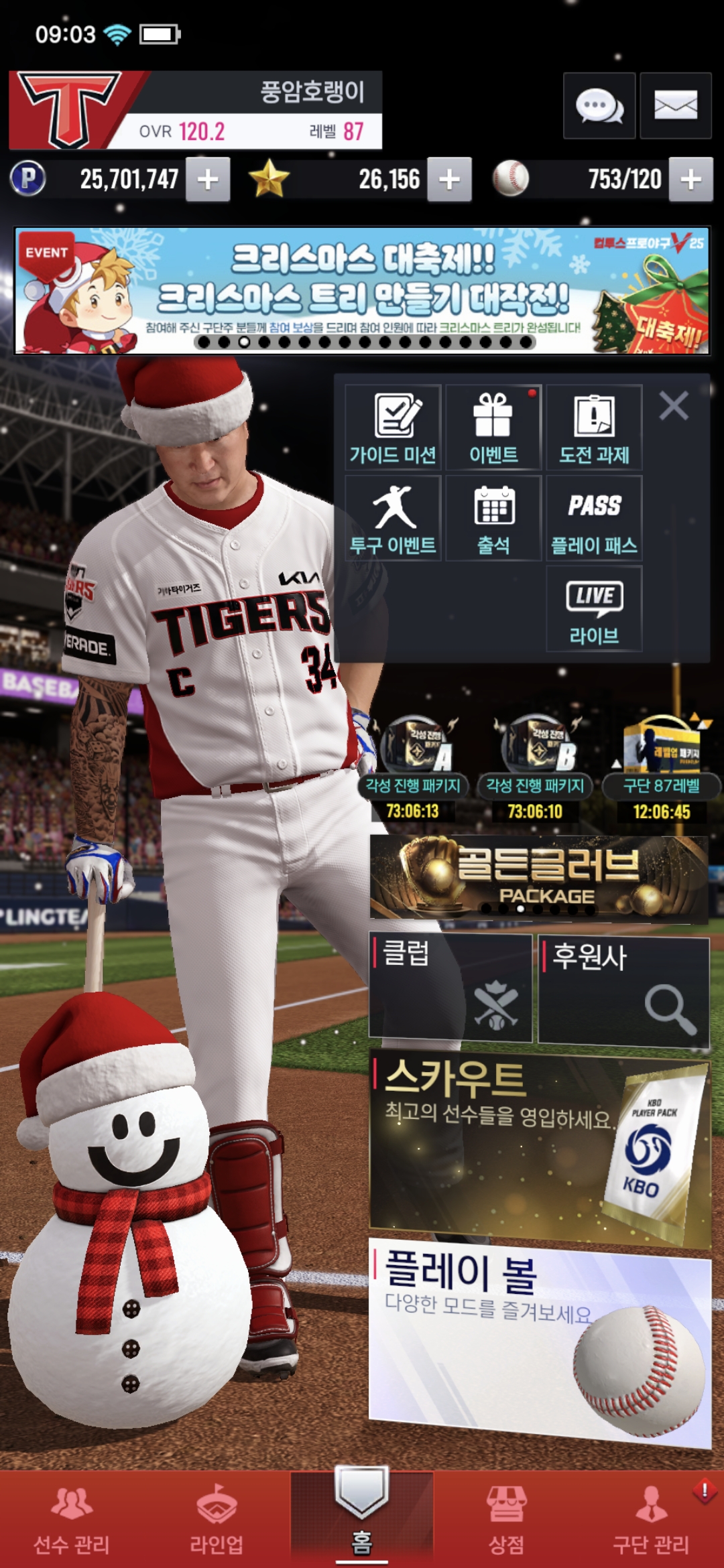Screen dimensions: 724x1568
Task: Open 가이드 미션 menu
Action: coord(393,428)
